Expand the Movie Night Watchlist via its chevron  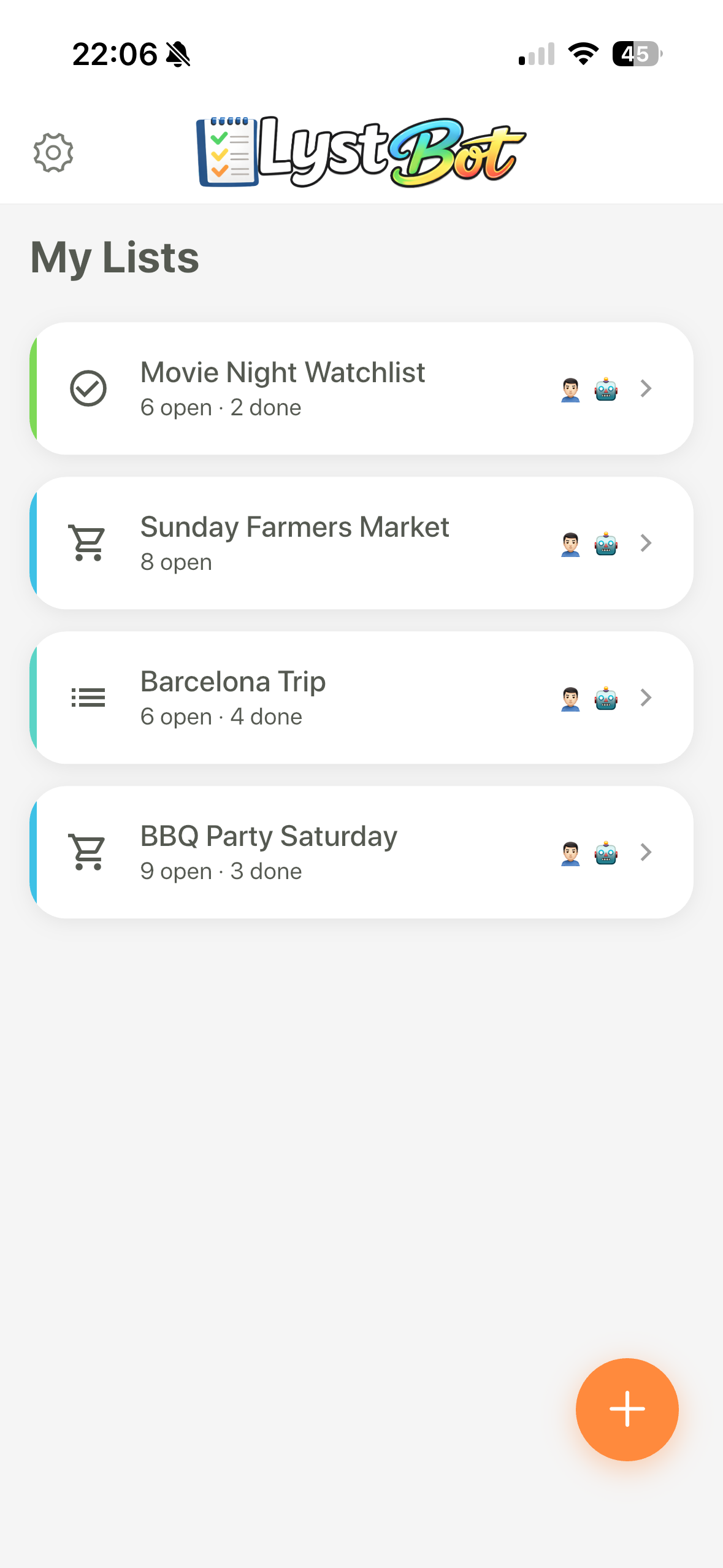click(x=646, y=388)
